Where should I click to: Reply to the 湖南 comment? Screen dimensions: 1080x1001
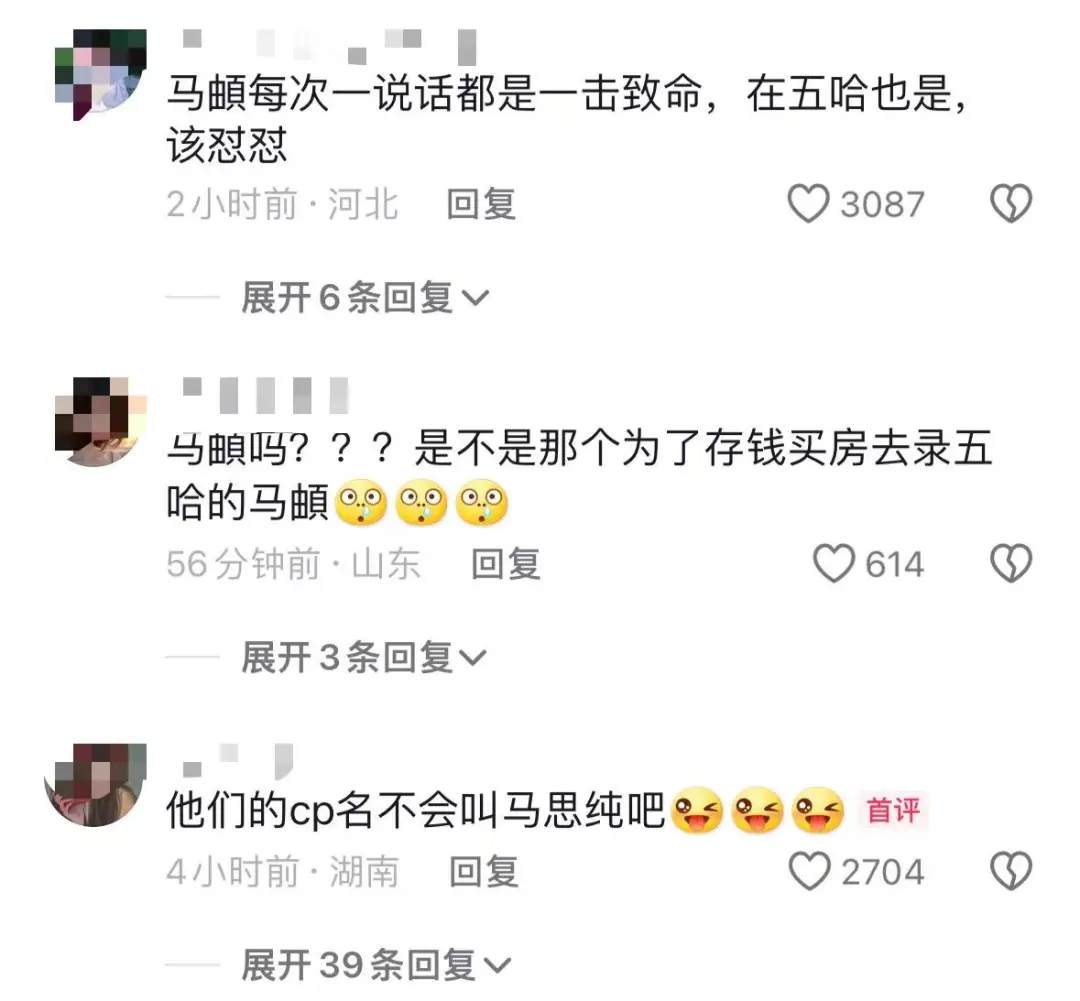(483, 872)
